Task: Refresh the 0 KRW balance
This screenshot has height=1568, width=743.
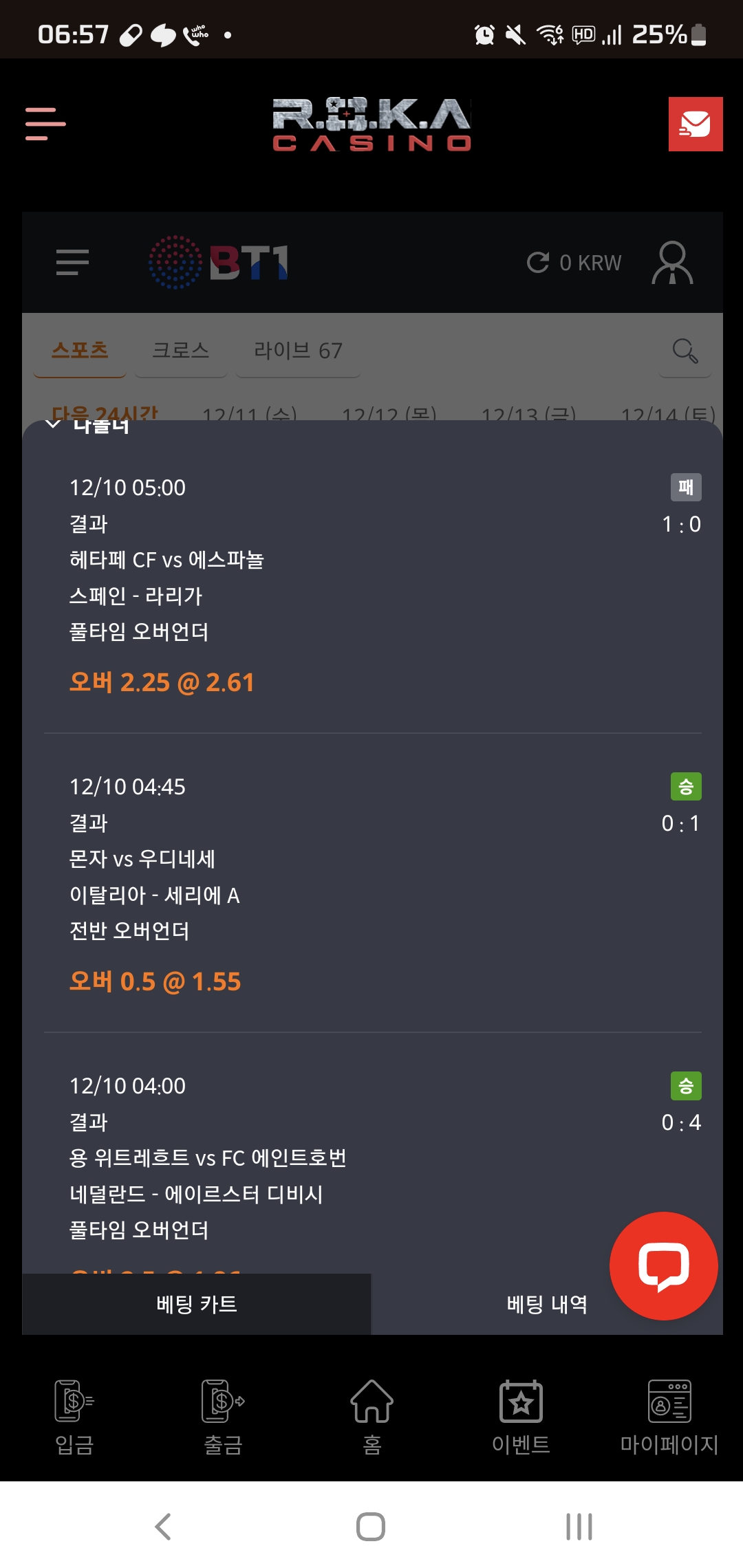Action: click(x=538, y=262)
